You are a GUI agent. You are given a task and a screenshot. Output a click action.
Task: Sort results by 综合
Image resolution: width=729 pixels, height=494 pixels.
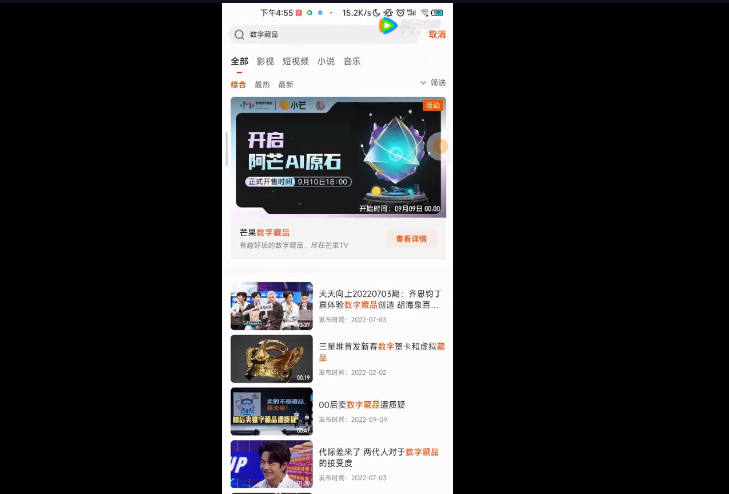(238, 85)
